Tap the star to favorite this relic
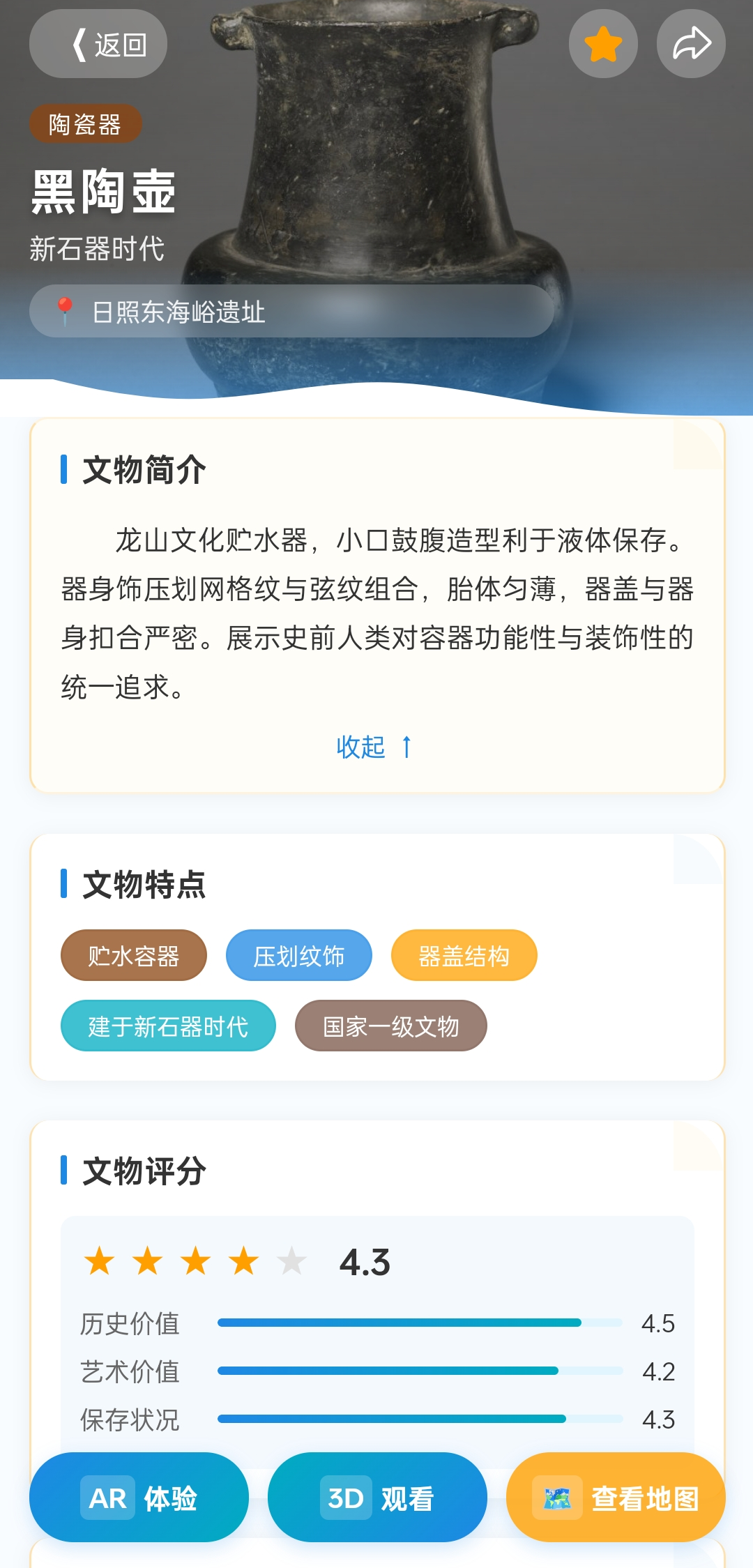Image resolution: width=753 pixels, height=1568 pixels. (x=604, y=43)
